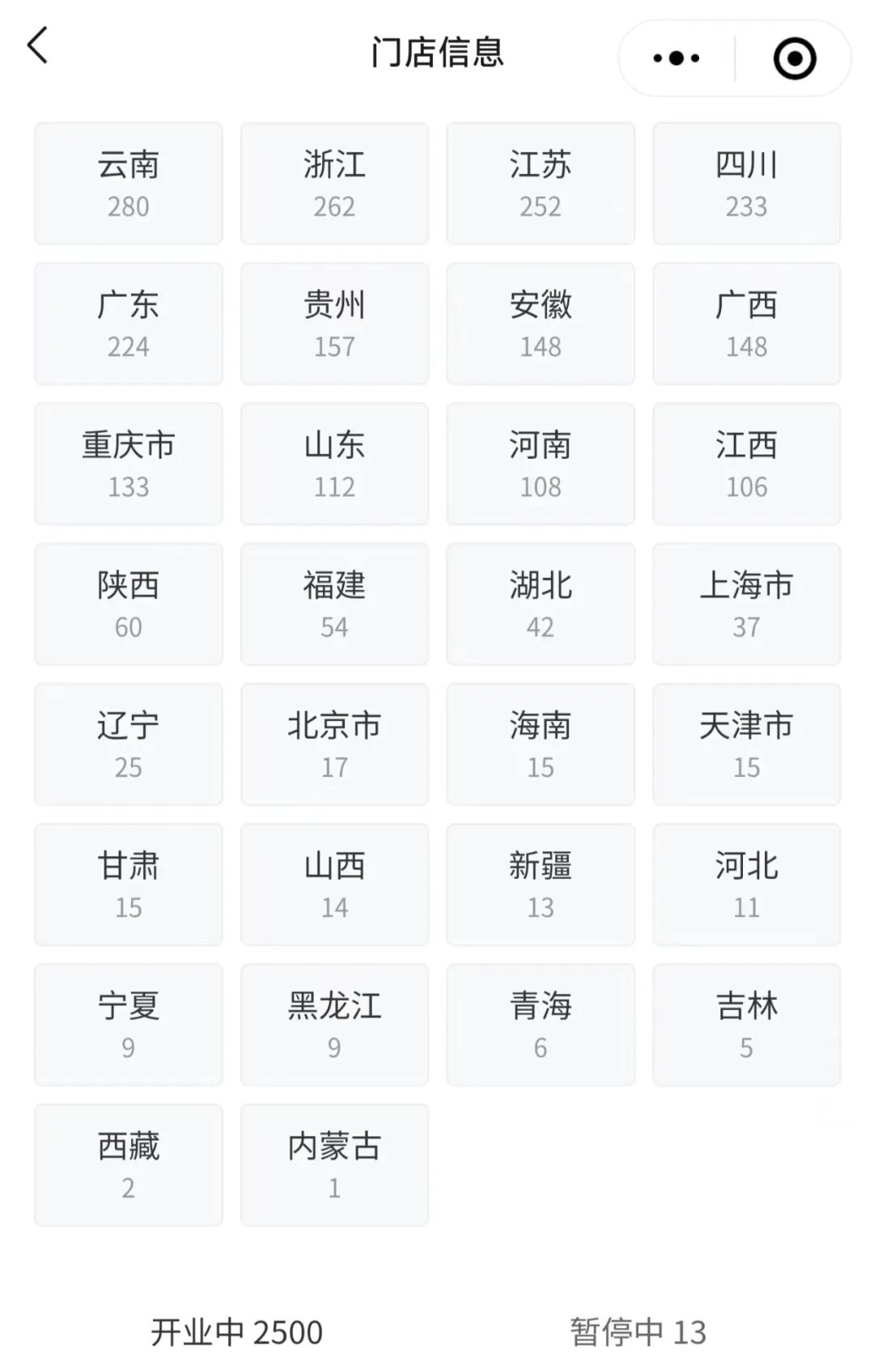Select the 重庆市 tile
This screenshot has height=1372, width=874.
tap(129, 464)
